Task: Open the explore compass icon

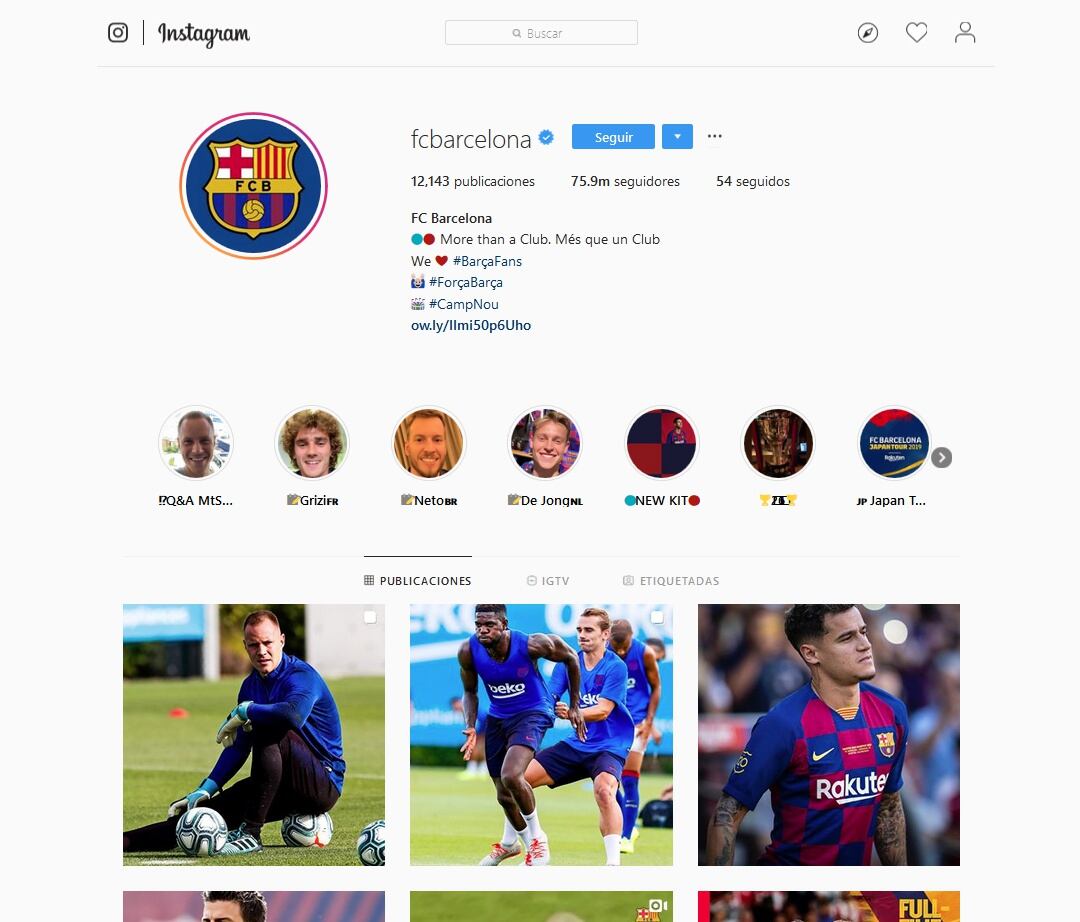Action: point(868,33)
